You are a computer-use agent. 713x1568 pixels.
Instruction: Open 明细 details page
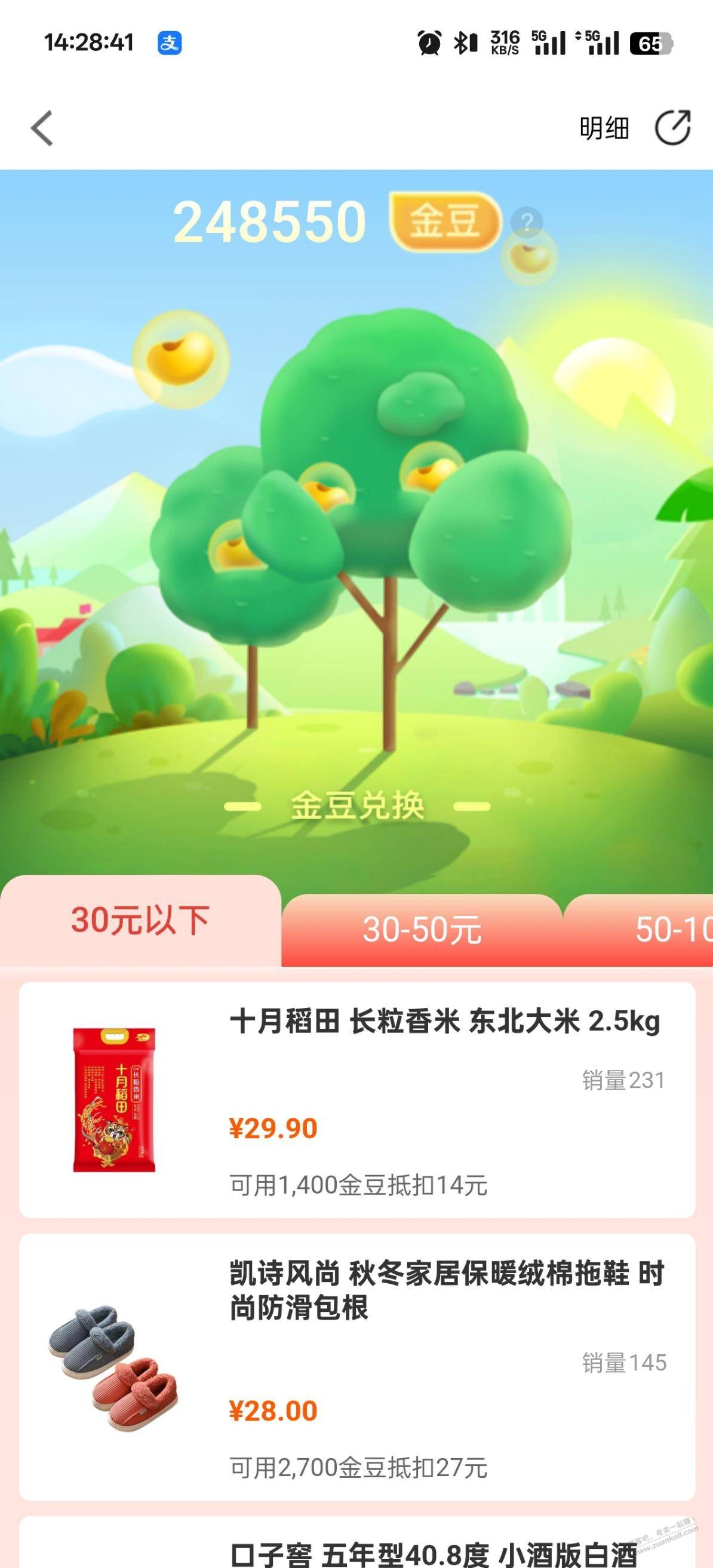click(x=603, y=128)
